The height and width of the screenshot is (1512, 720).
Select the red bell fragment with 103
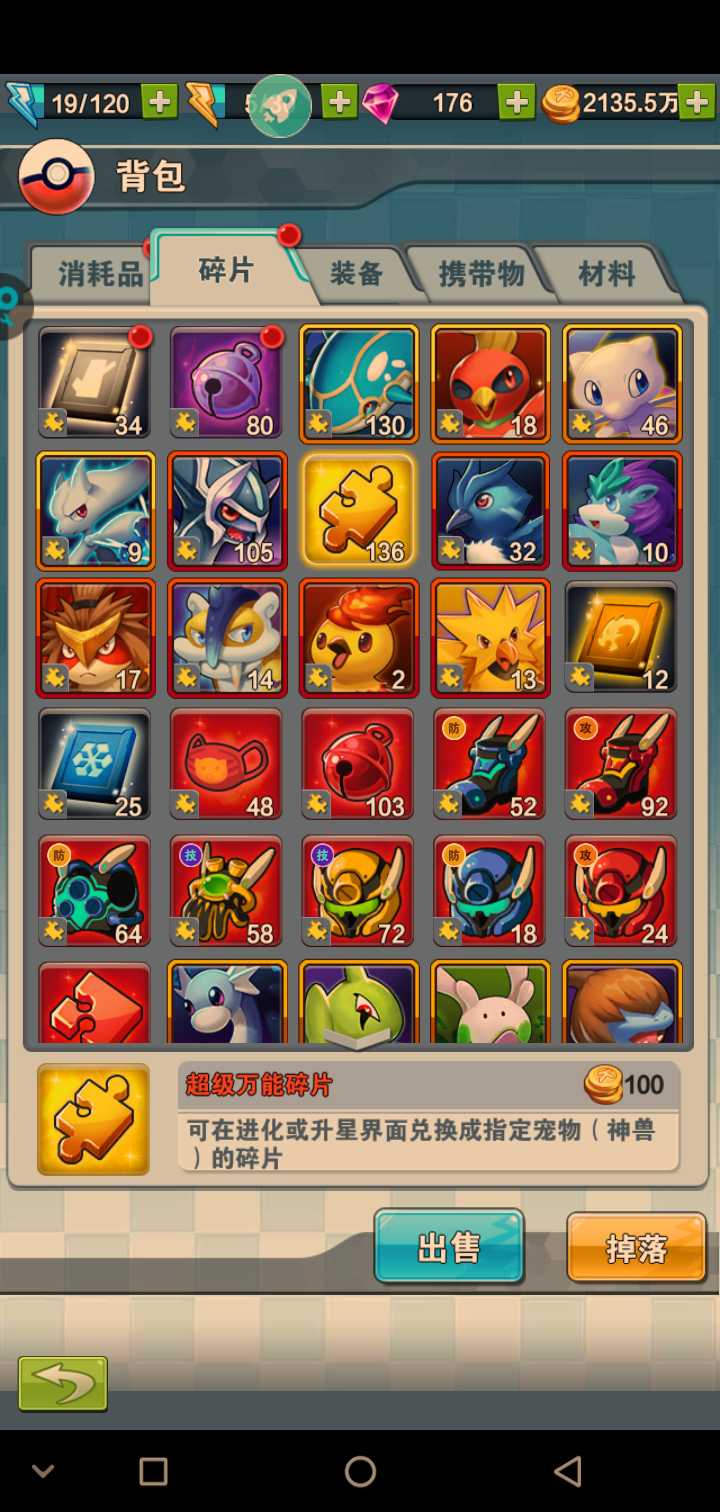(x=359, y=765)
